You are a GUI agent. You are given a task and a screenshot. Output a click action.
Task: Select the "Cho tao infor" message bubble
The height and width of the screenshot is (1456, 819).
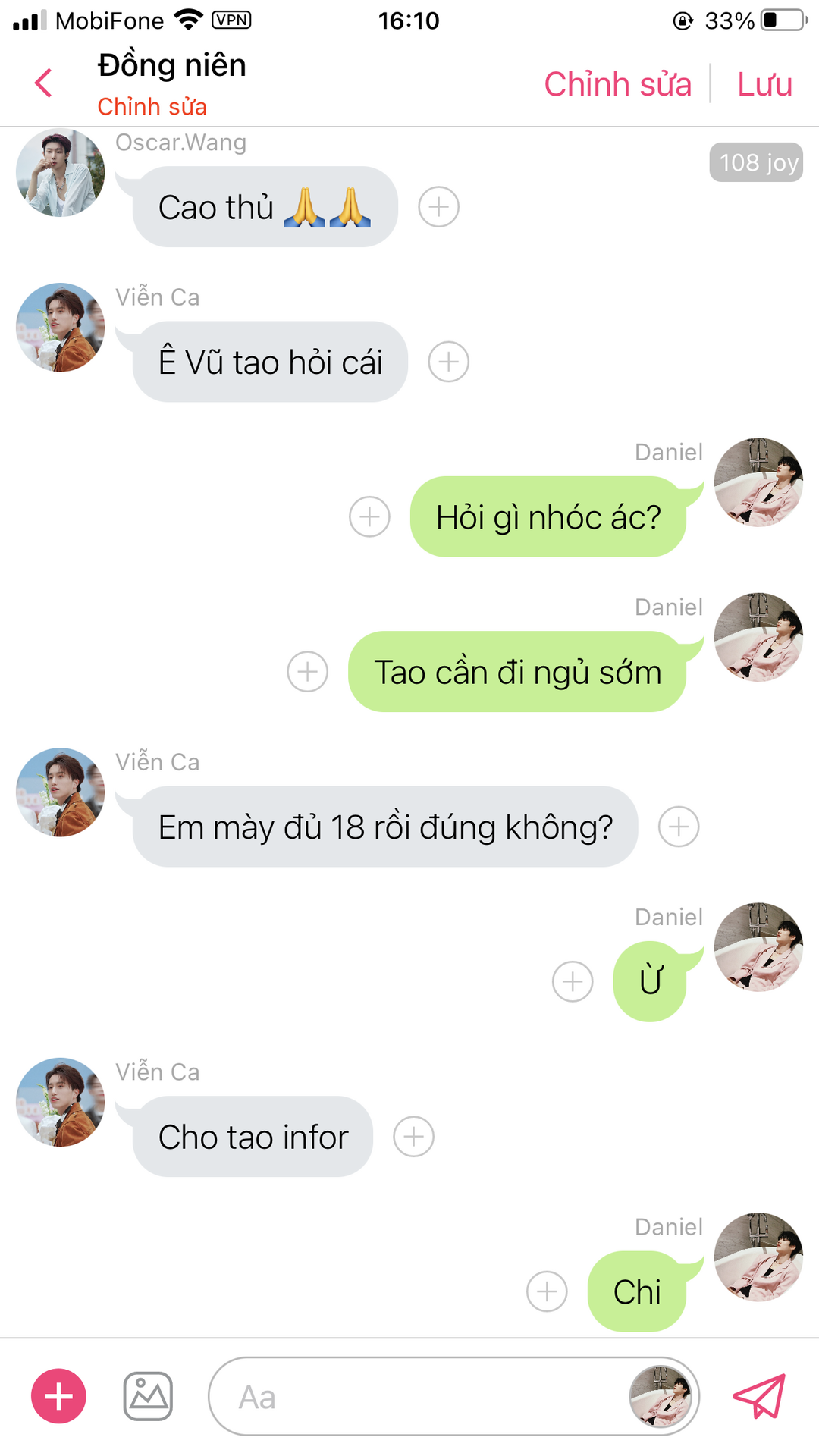253,1137
